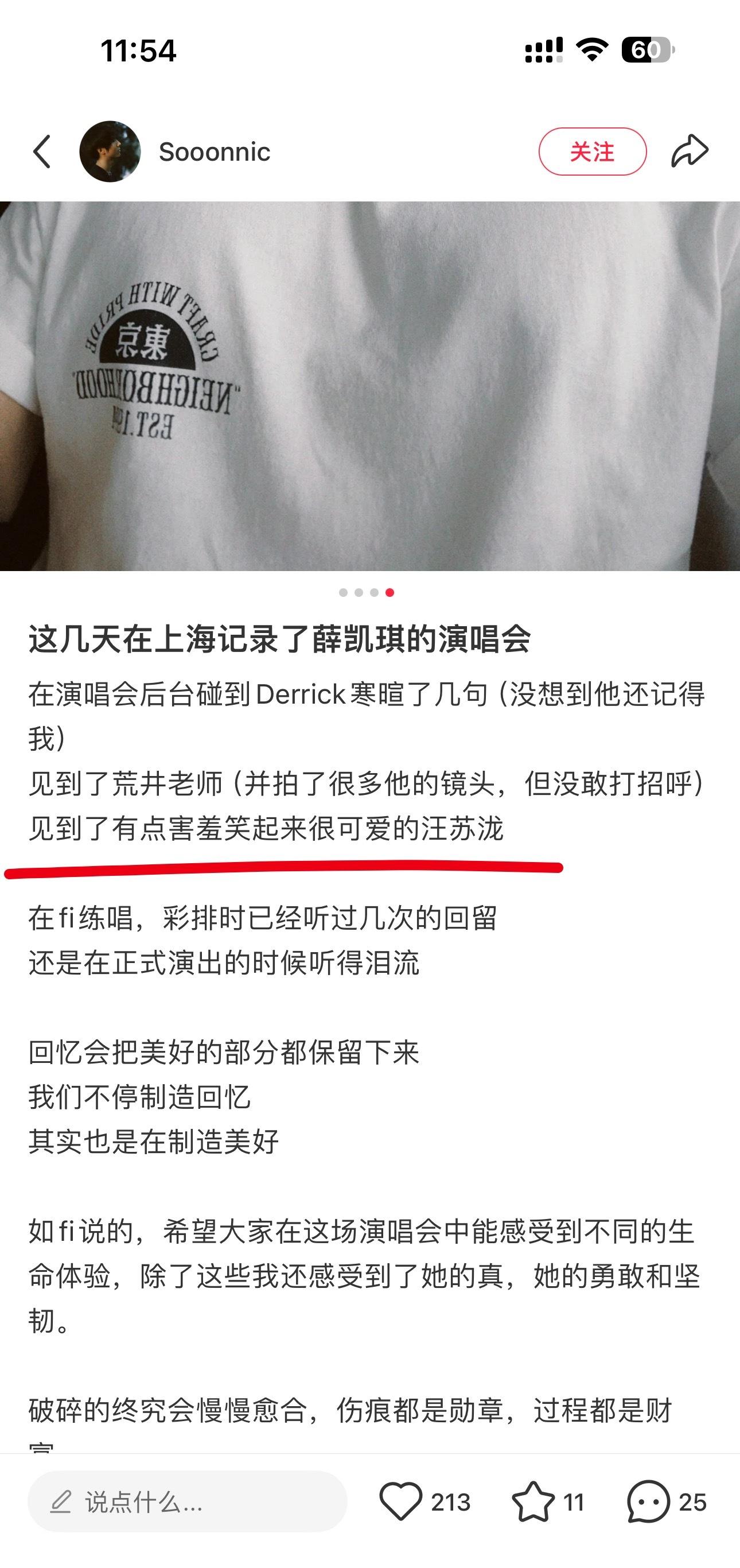Viewport: 740px width, 1568px height.
Task: Tap the 说点什么 comment field
Action: [x=188, y=1502]
